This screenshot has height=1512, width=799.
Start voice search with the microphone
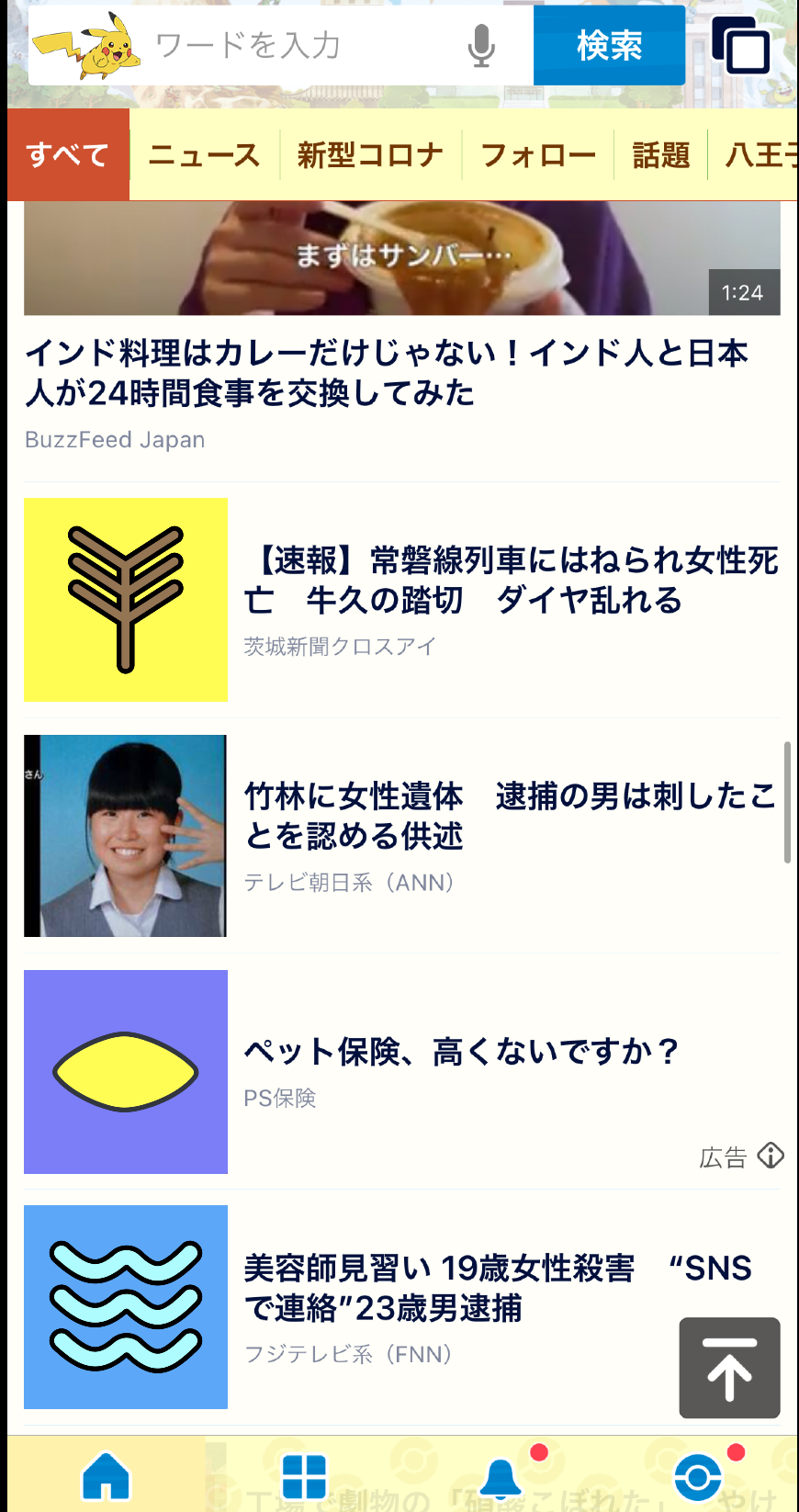tap(481, 45)
